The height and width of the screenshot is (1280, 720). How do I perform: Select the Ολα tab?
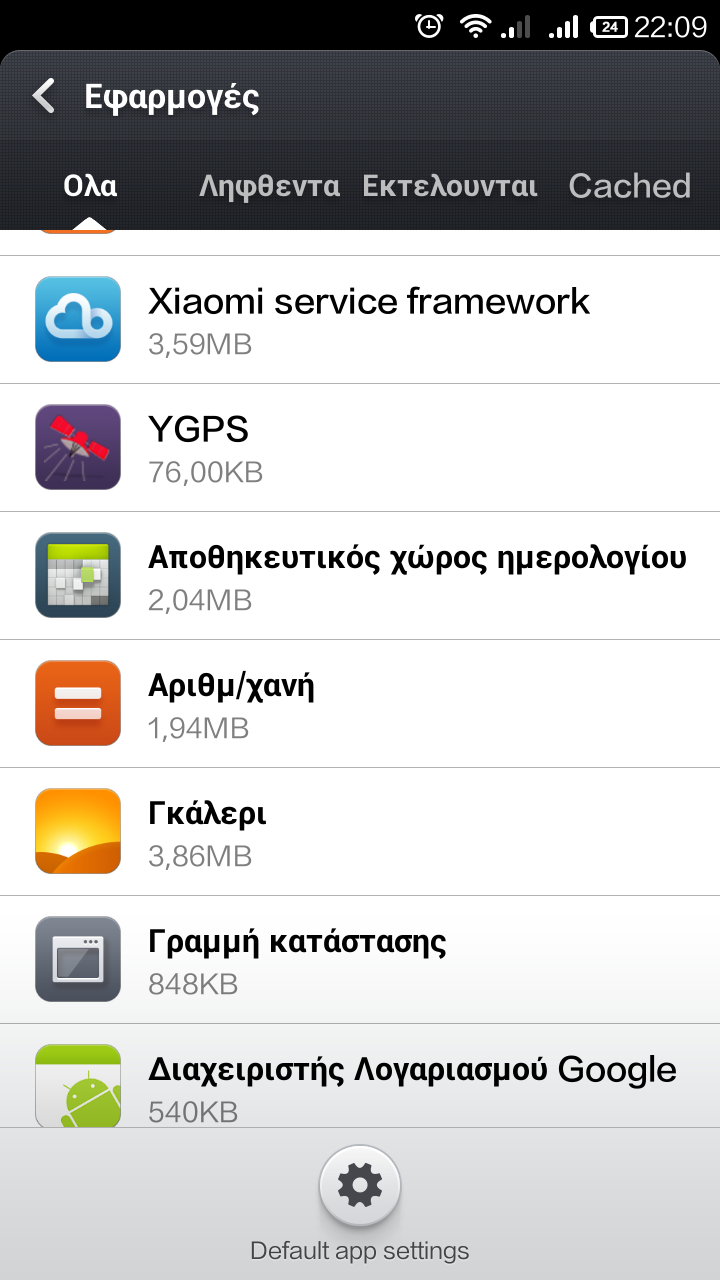pos(90,186)
